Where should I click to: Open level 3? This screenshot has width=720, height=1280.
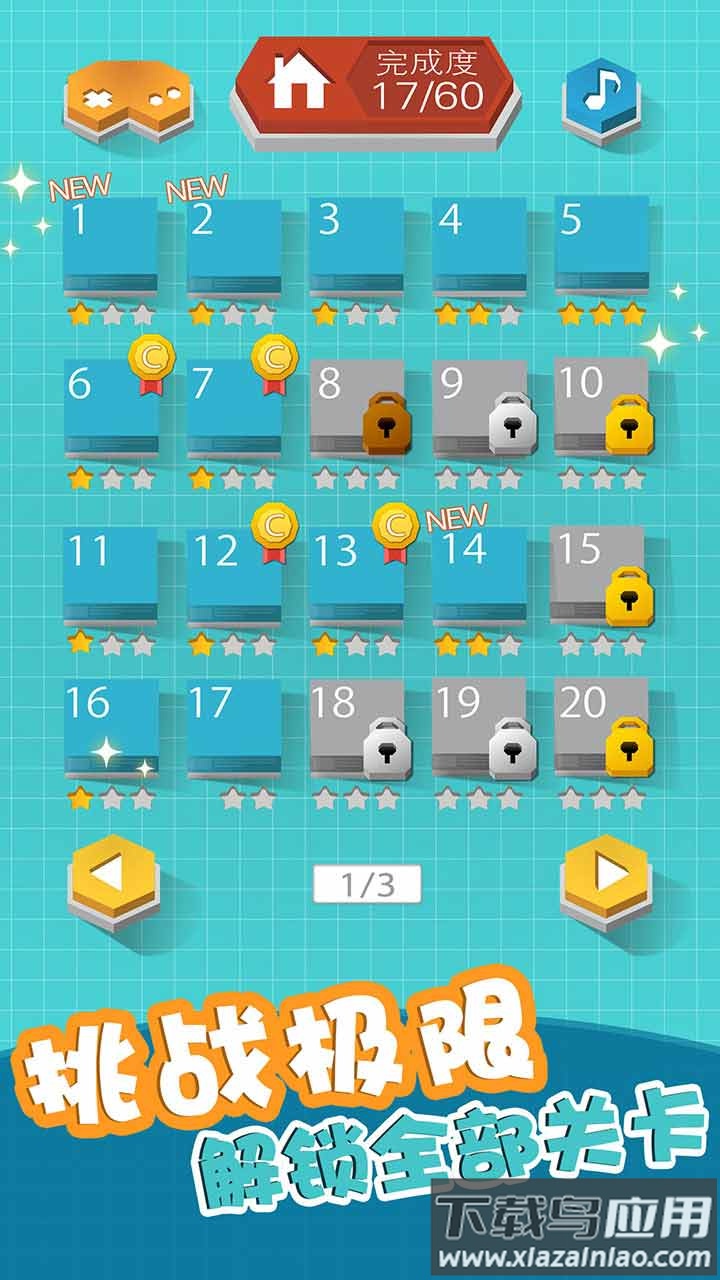pos(356,245)
